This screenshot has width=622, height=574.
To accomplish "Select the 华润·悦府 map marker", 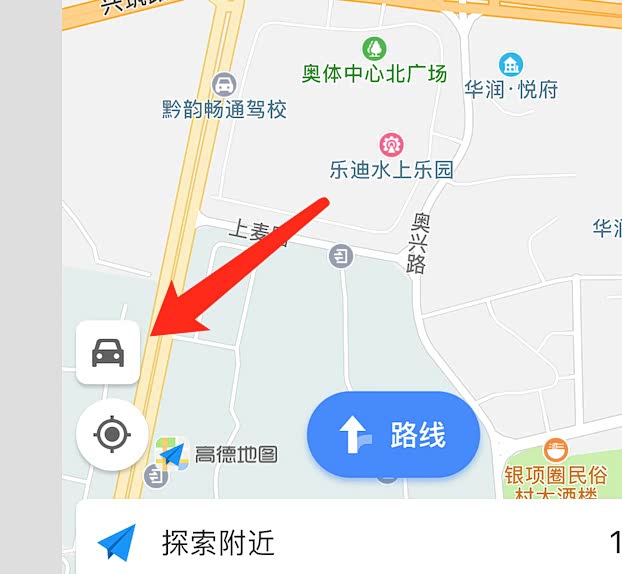I will 511,65.
